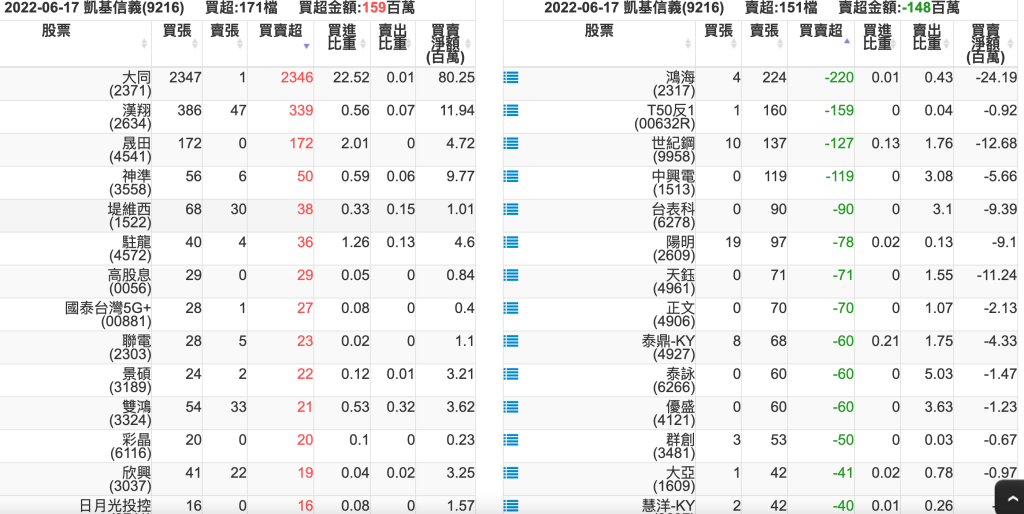Sort buy-over table by 買賣淨額 column
The image size is (1024, 514).
click(x=444, y=43)
